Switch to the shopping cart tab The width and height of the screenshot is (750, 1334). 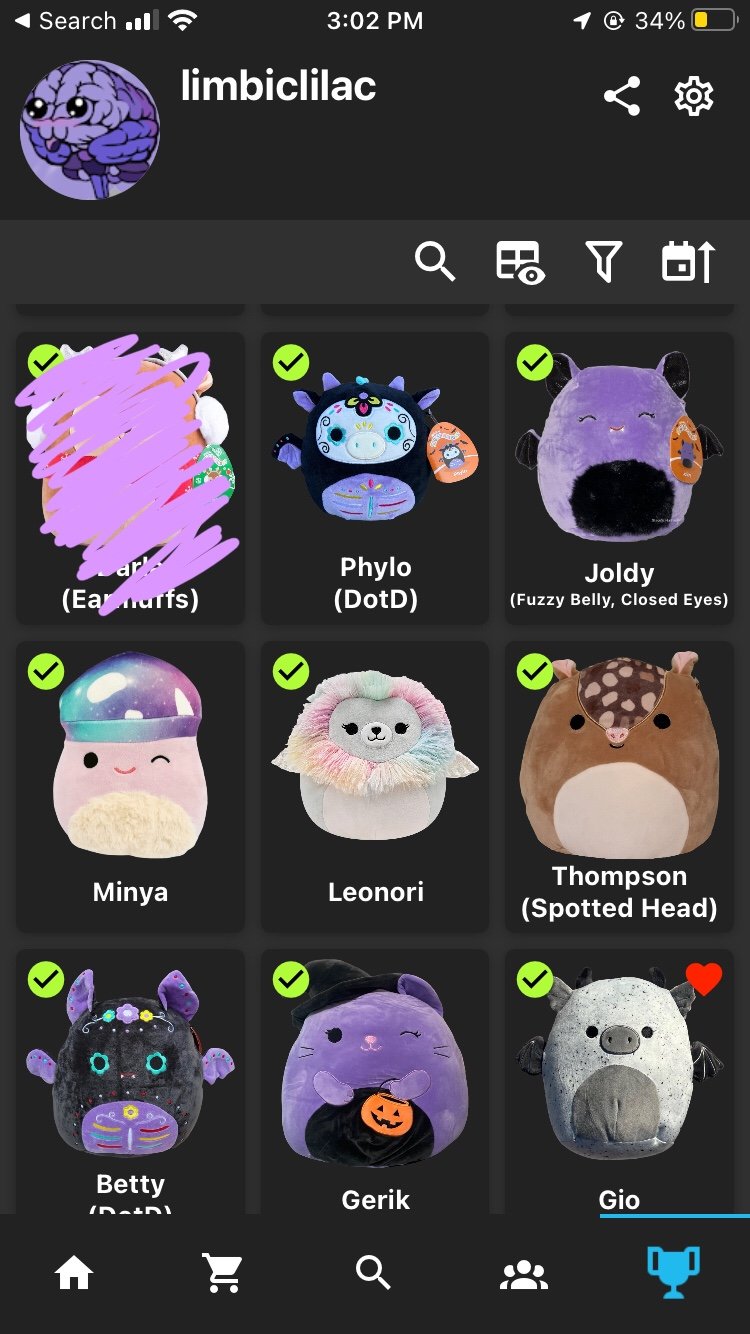click(x=224, y=1273)
